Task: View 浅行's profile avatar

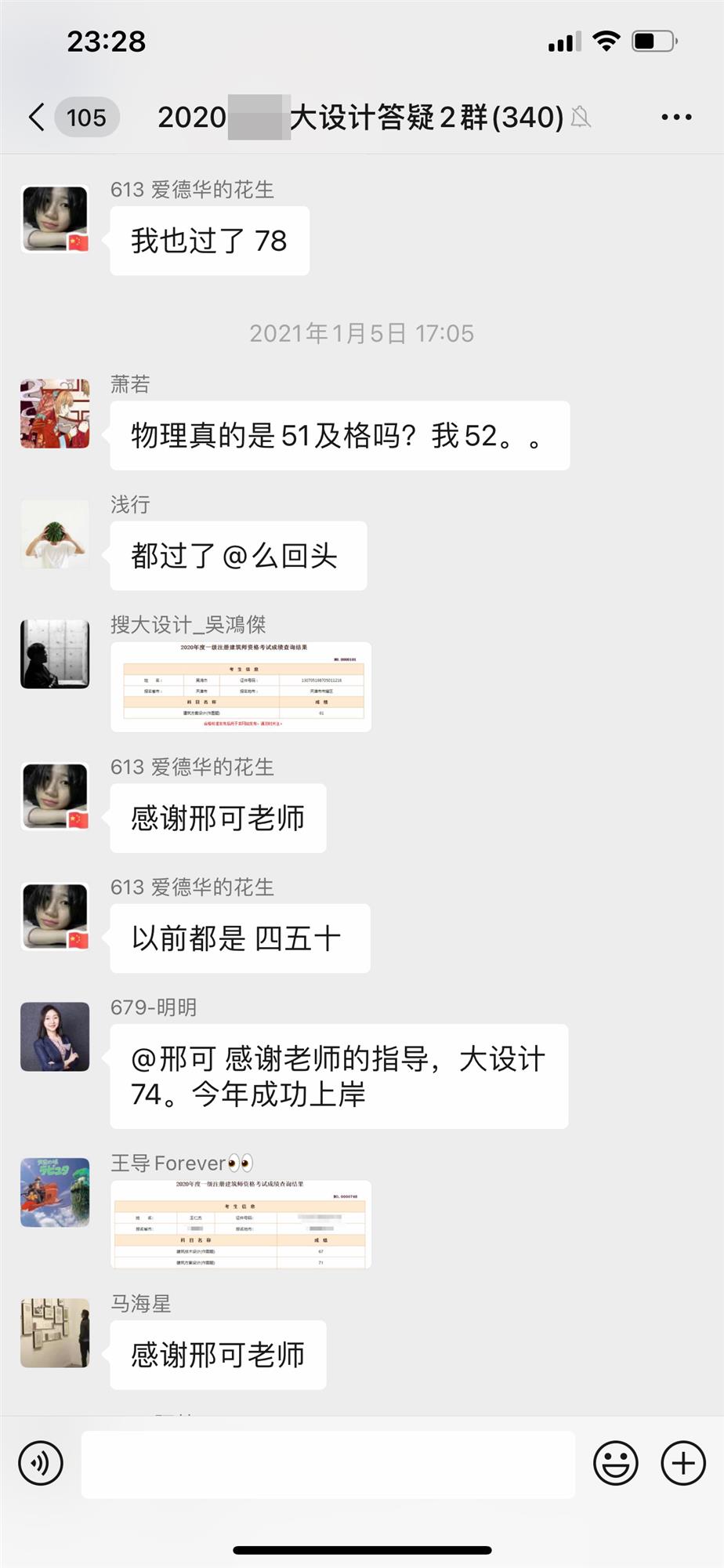Action: [55, 534]
